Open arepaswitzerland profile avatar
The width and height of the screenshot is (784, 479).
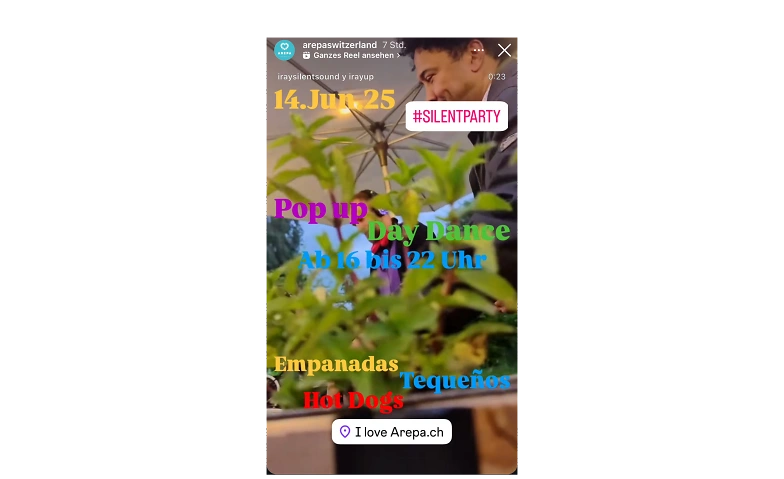[285, 50]
